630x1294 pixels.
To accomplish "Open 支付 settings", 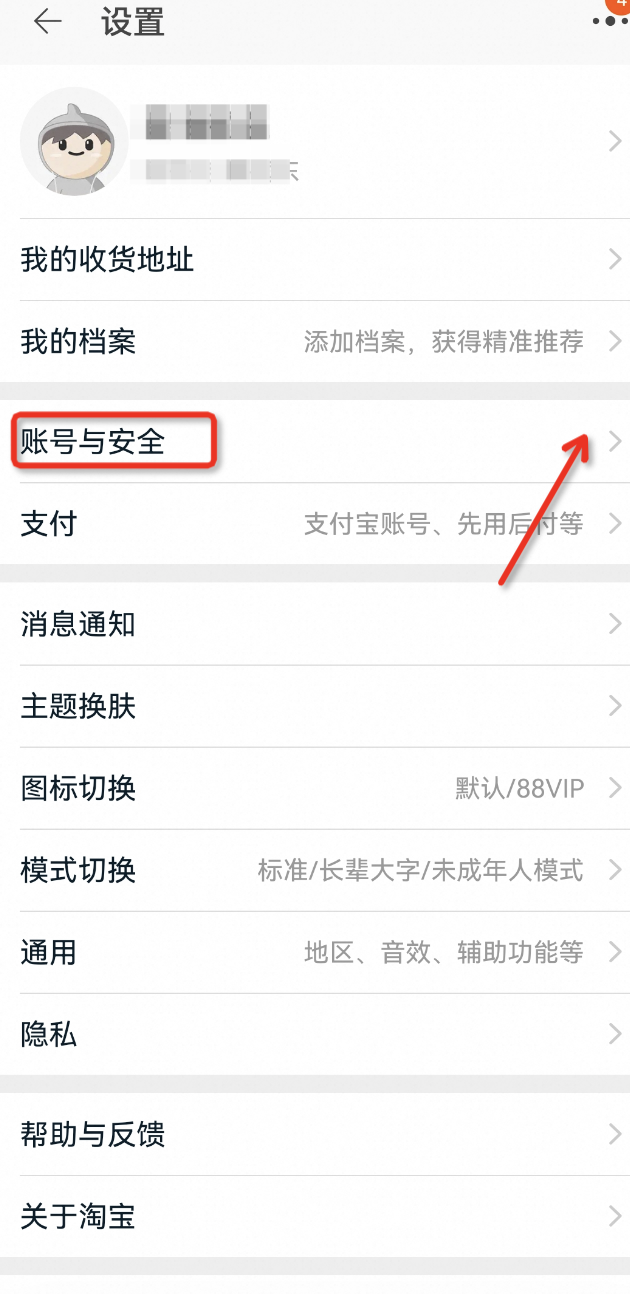I will coord(315,523).
